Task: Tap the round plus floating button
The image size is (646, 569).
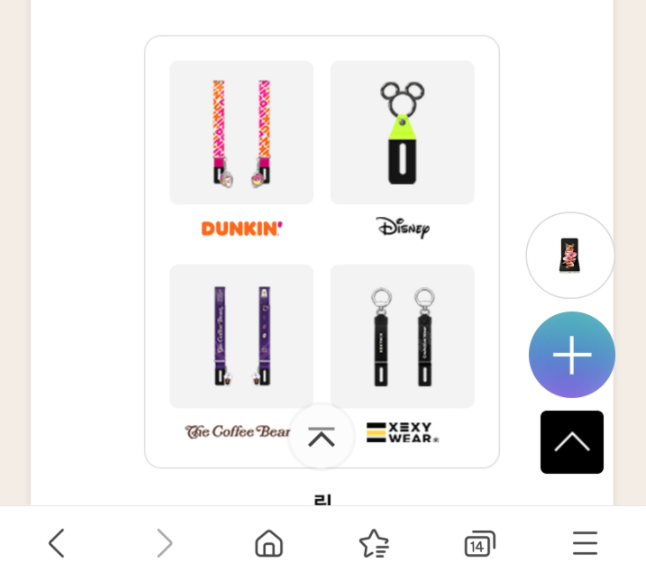Action: coord(572,355)
